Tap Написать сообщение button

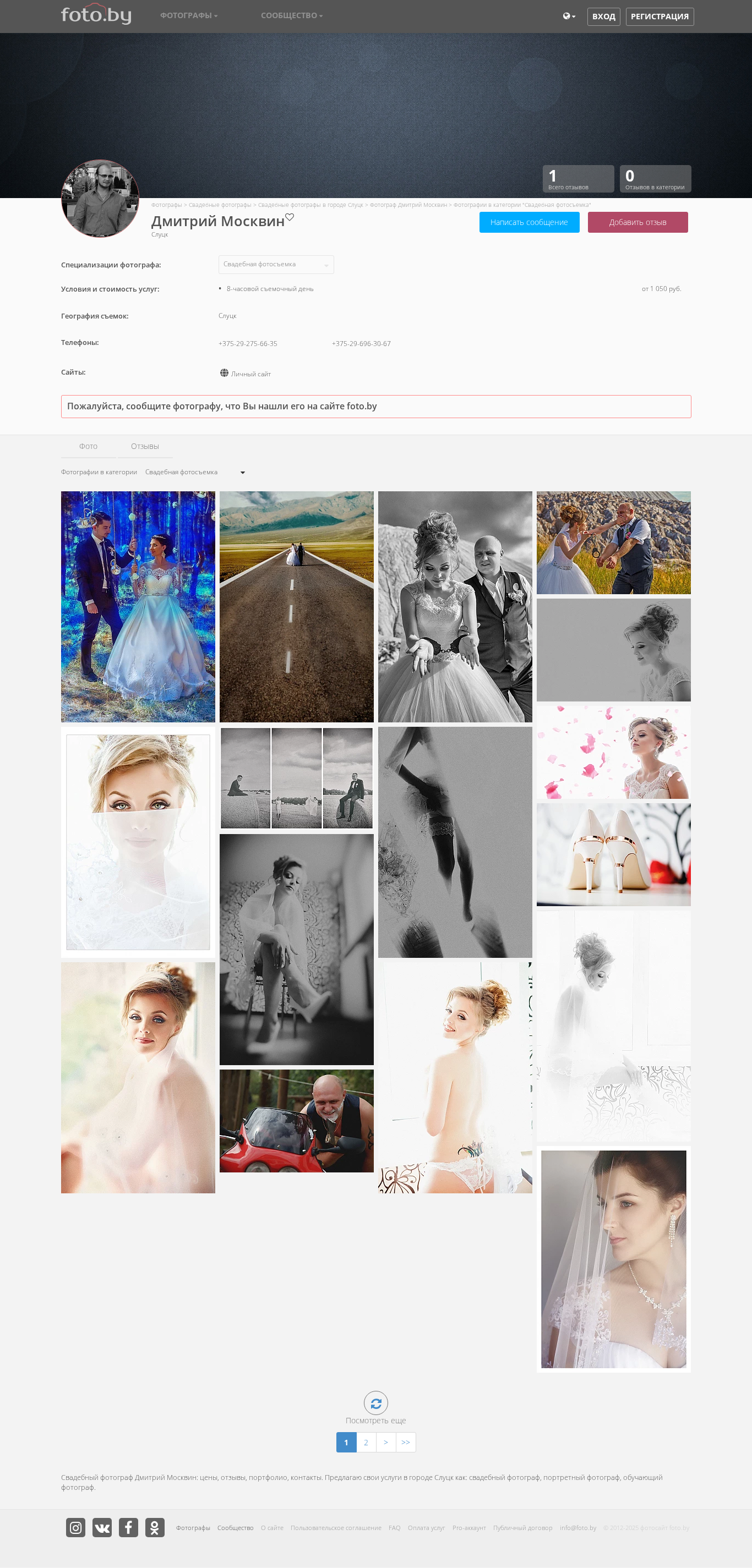(529, 222)
